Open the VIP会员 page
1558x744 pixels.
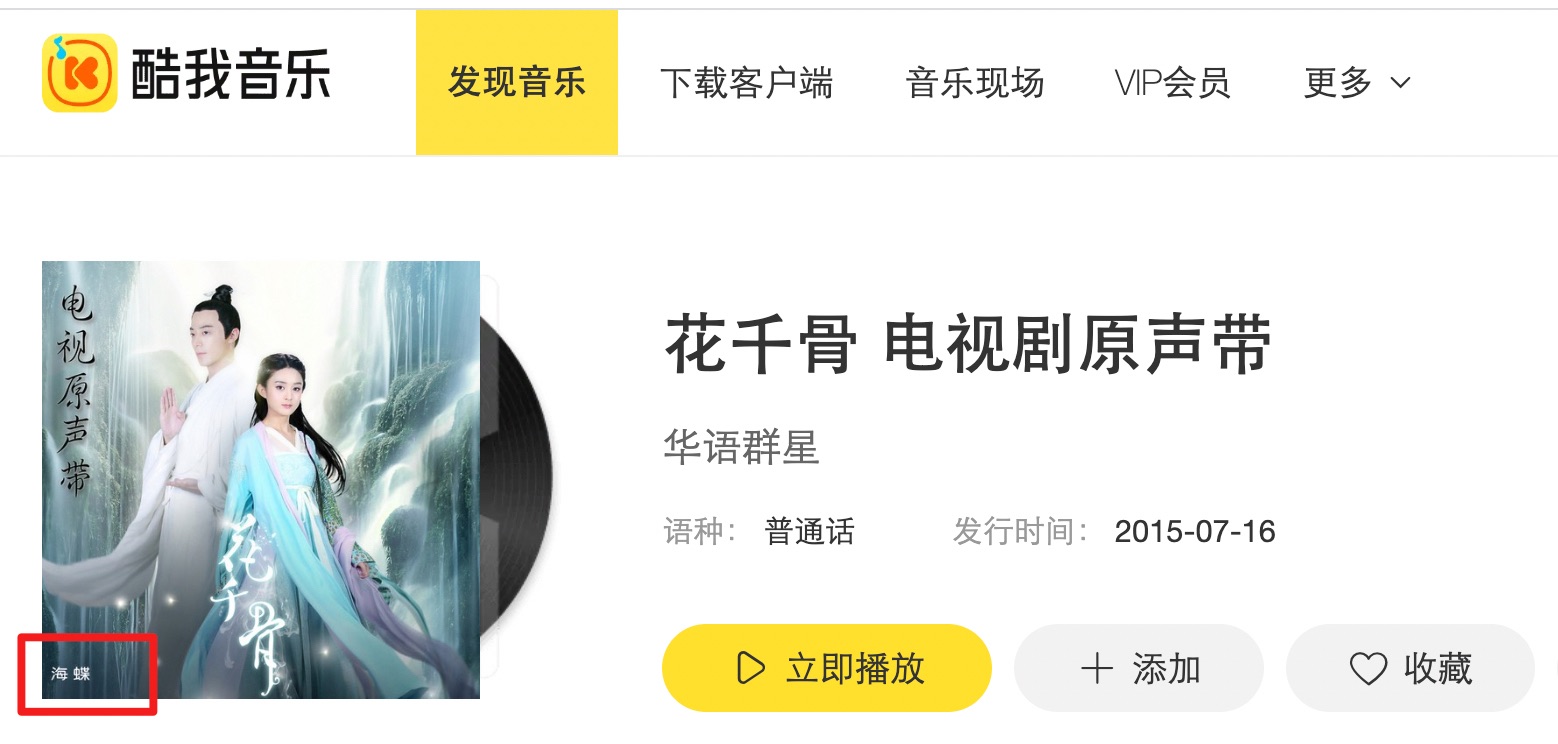pos(1172,83)
